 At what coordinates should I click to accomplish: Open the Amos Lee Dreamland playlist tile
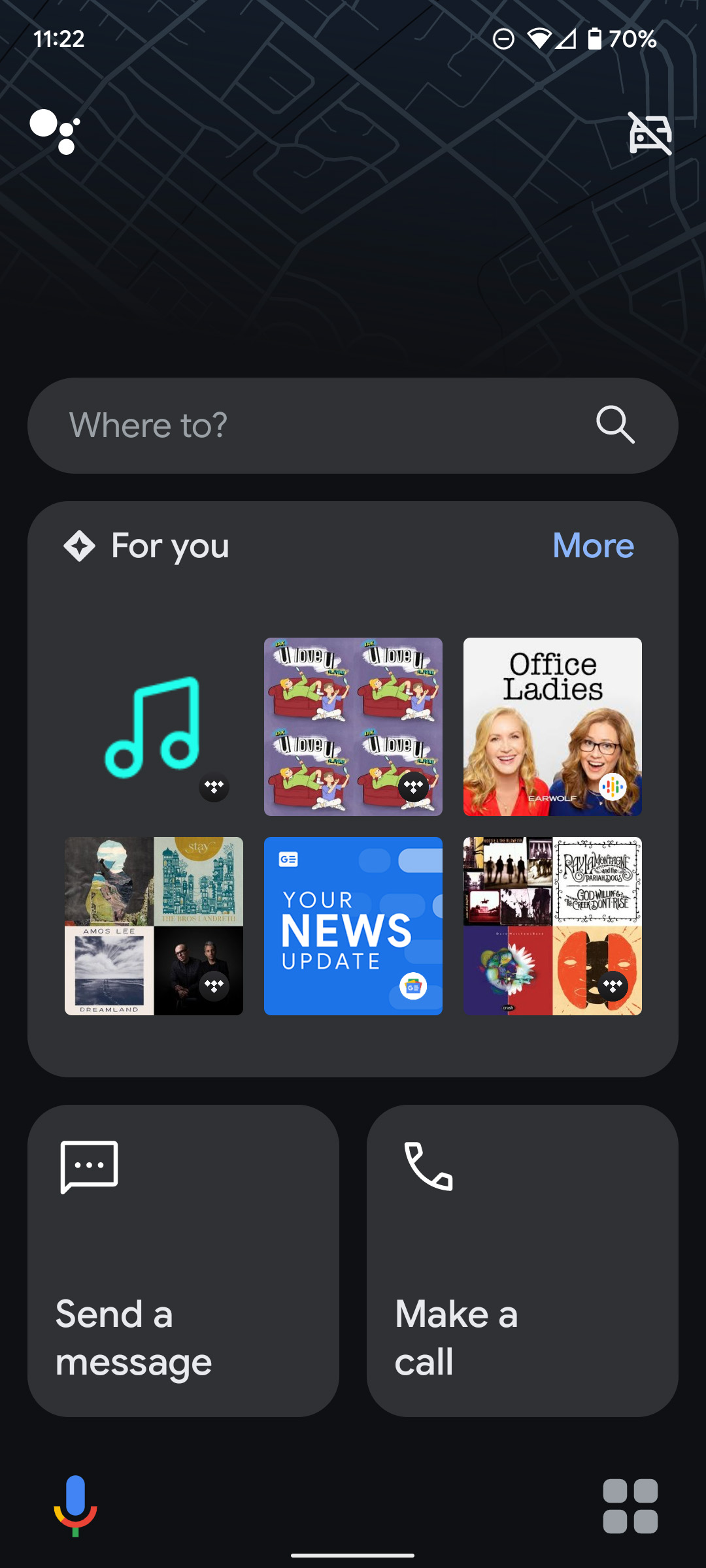(x=154, y=926)
